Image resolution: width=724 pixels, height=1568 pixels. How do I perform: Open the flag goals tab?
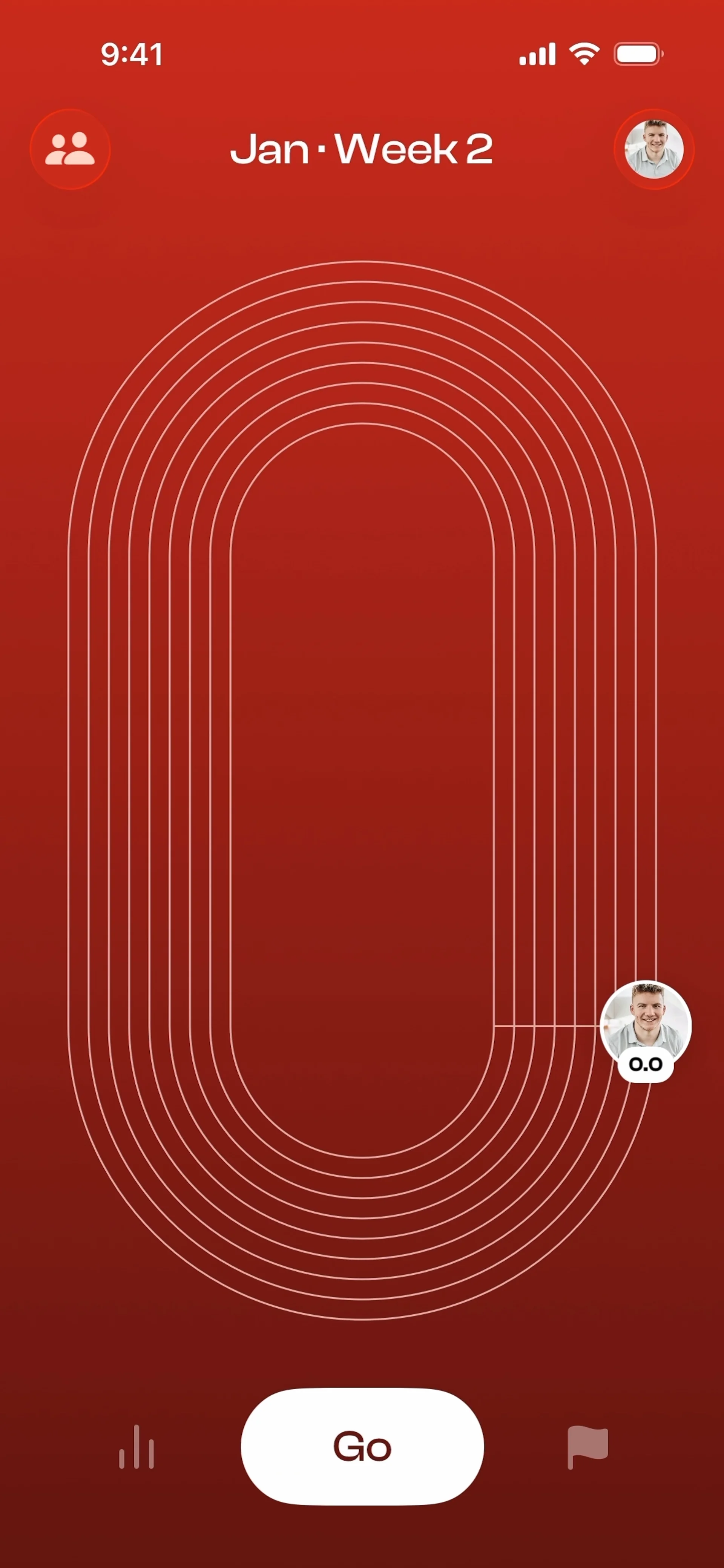[x=587, y=1447]
